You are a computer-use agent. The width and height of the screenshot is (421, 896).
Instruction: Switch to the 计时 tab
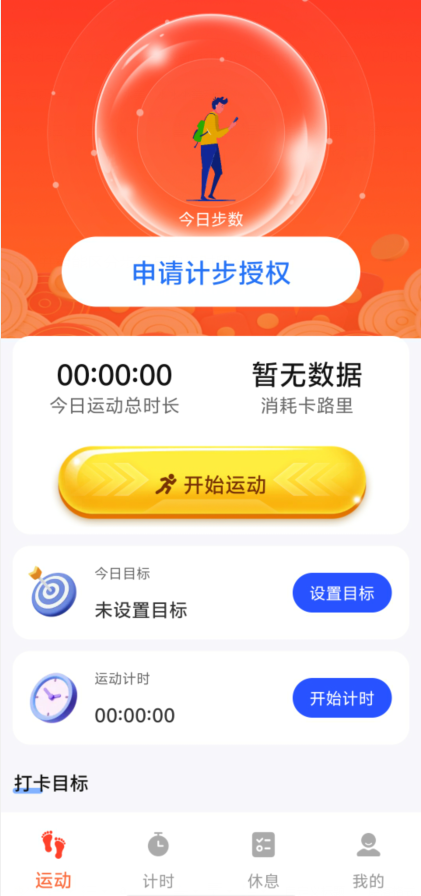(x=158, y=859)
